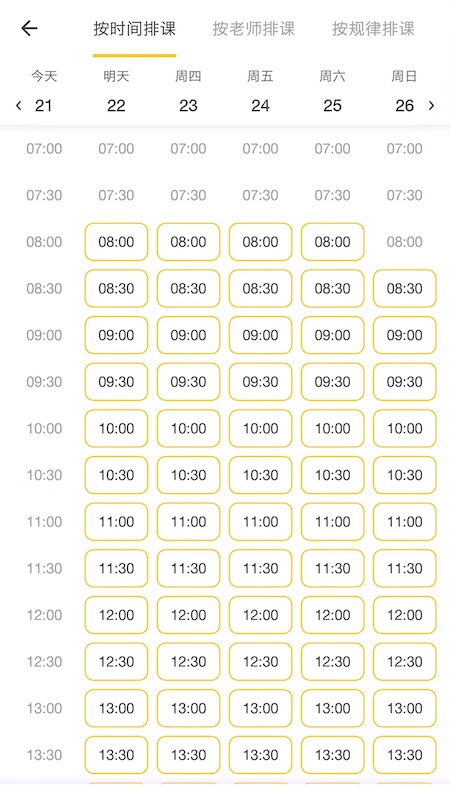The height and width of the screenshot is (800, 450).
Task: Pick the 13:30 slot on 周日 26
Action: click(x=405, y=755)
